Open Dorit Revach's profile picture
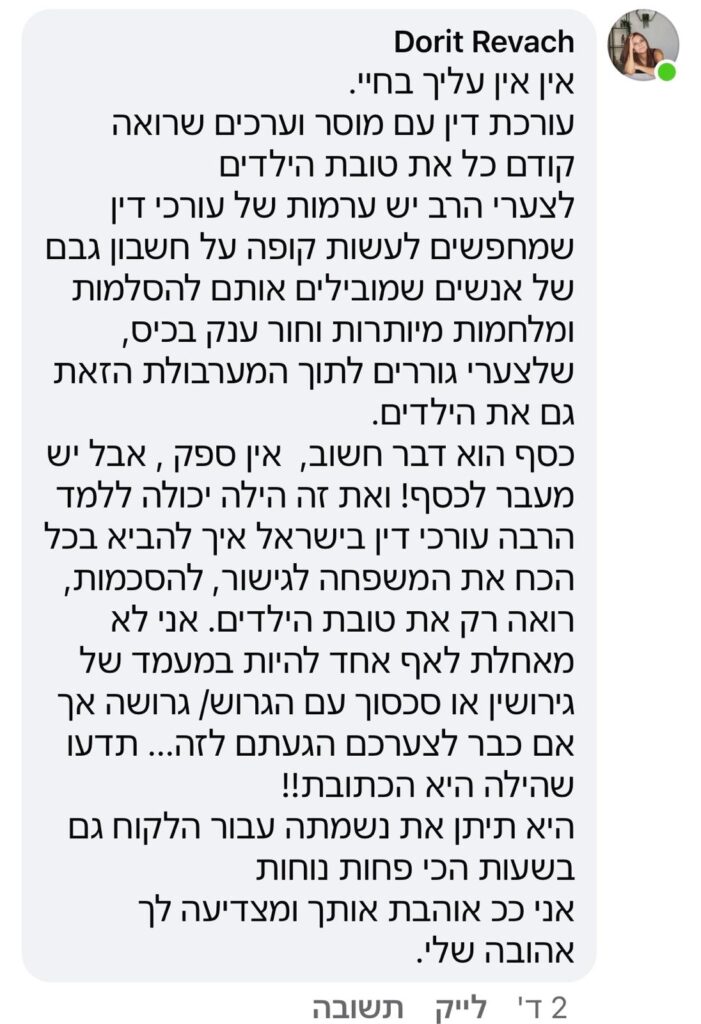The image size is (701, 1024). tap(643, 46)
